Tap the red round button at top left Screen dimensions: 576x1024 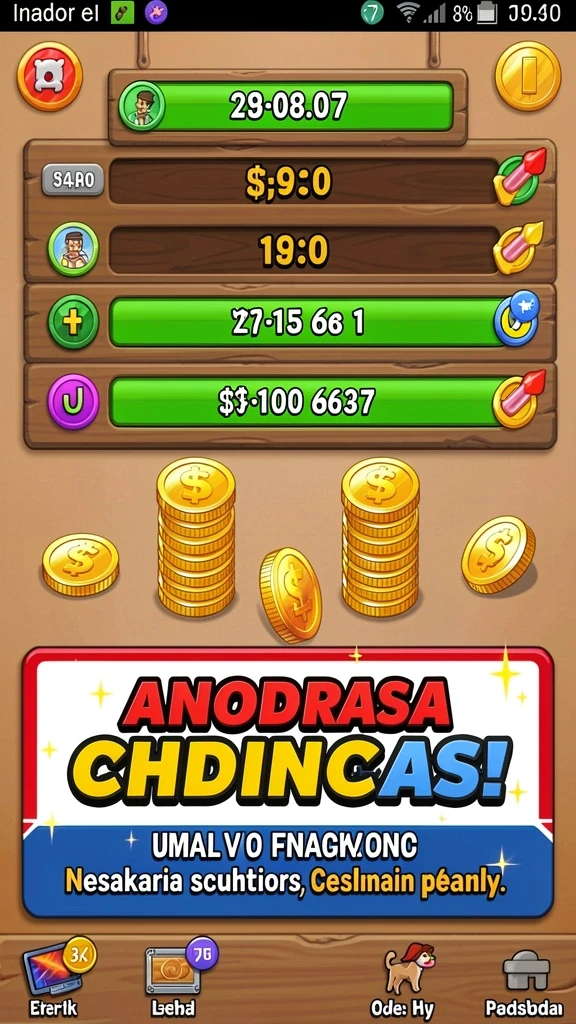[x=50, y=76]
